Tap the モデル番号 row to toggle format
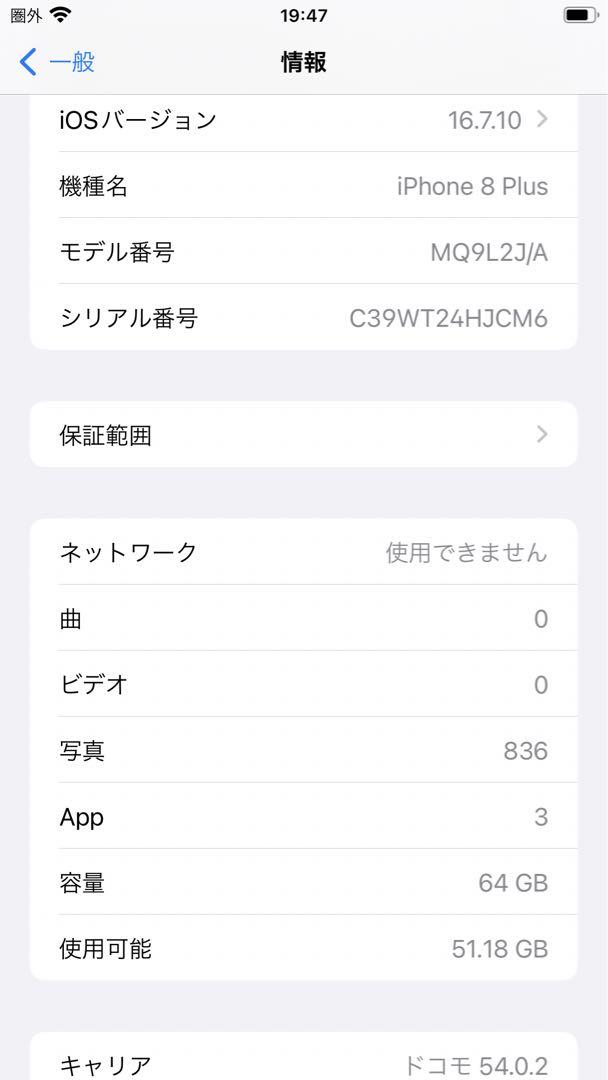 304,251
